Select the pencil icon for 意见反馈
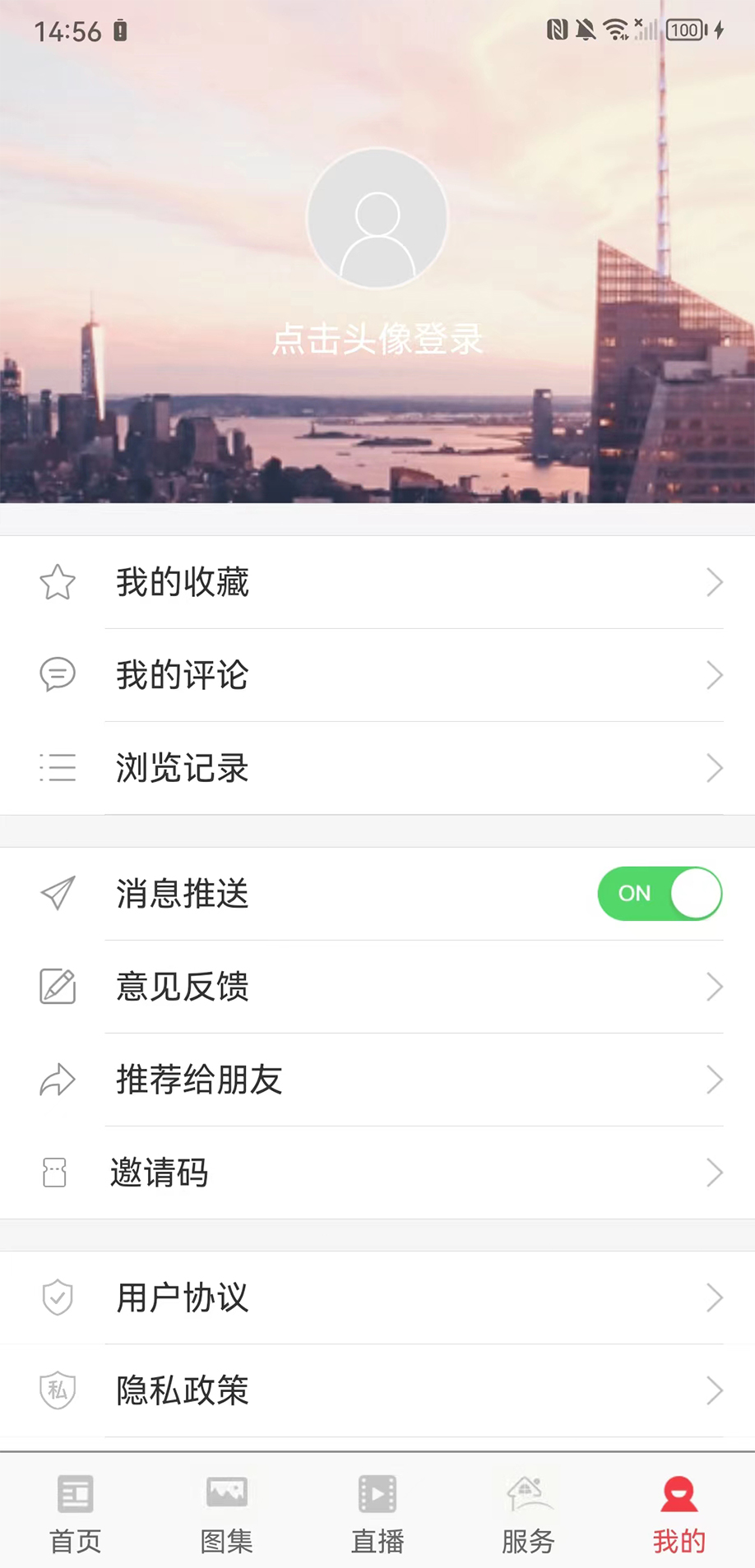 (56, 987)
